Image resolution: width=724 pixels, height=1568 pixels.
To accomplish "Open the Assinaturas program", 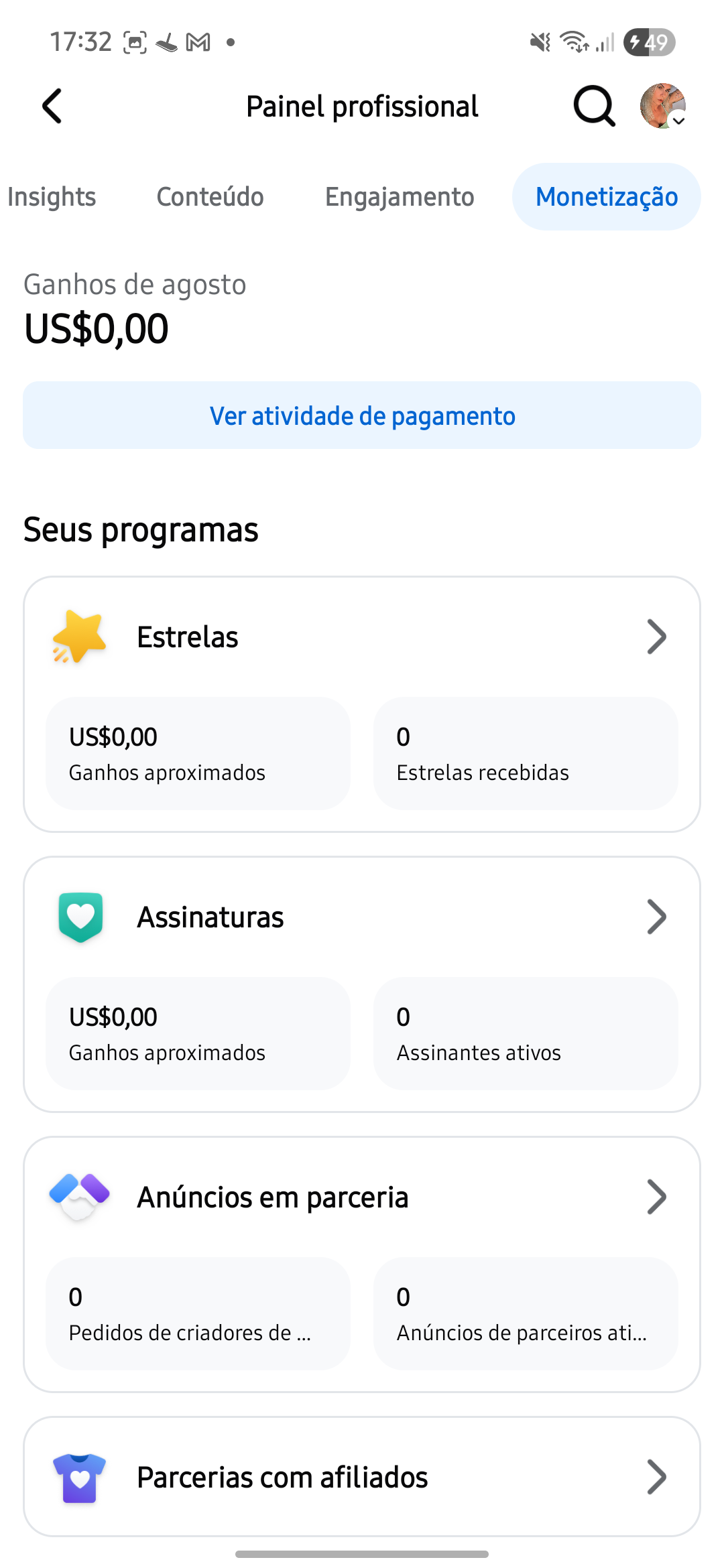I will (362, 917).
